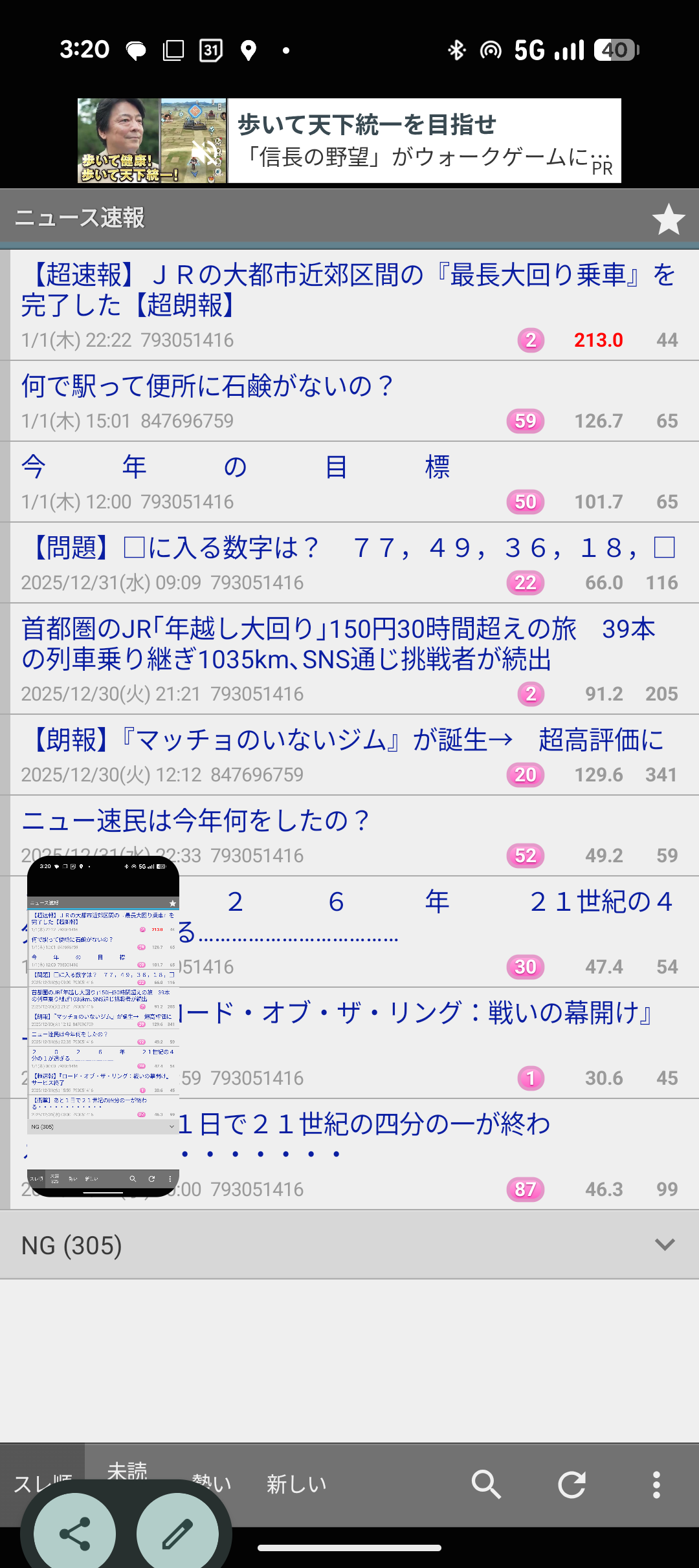Switch to the 新しい tab
This screenshot has height=1568, width=699.
click(296, 1484)
